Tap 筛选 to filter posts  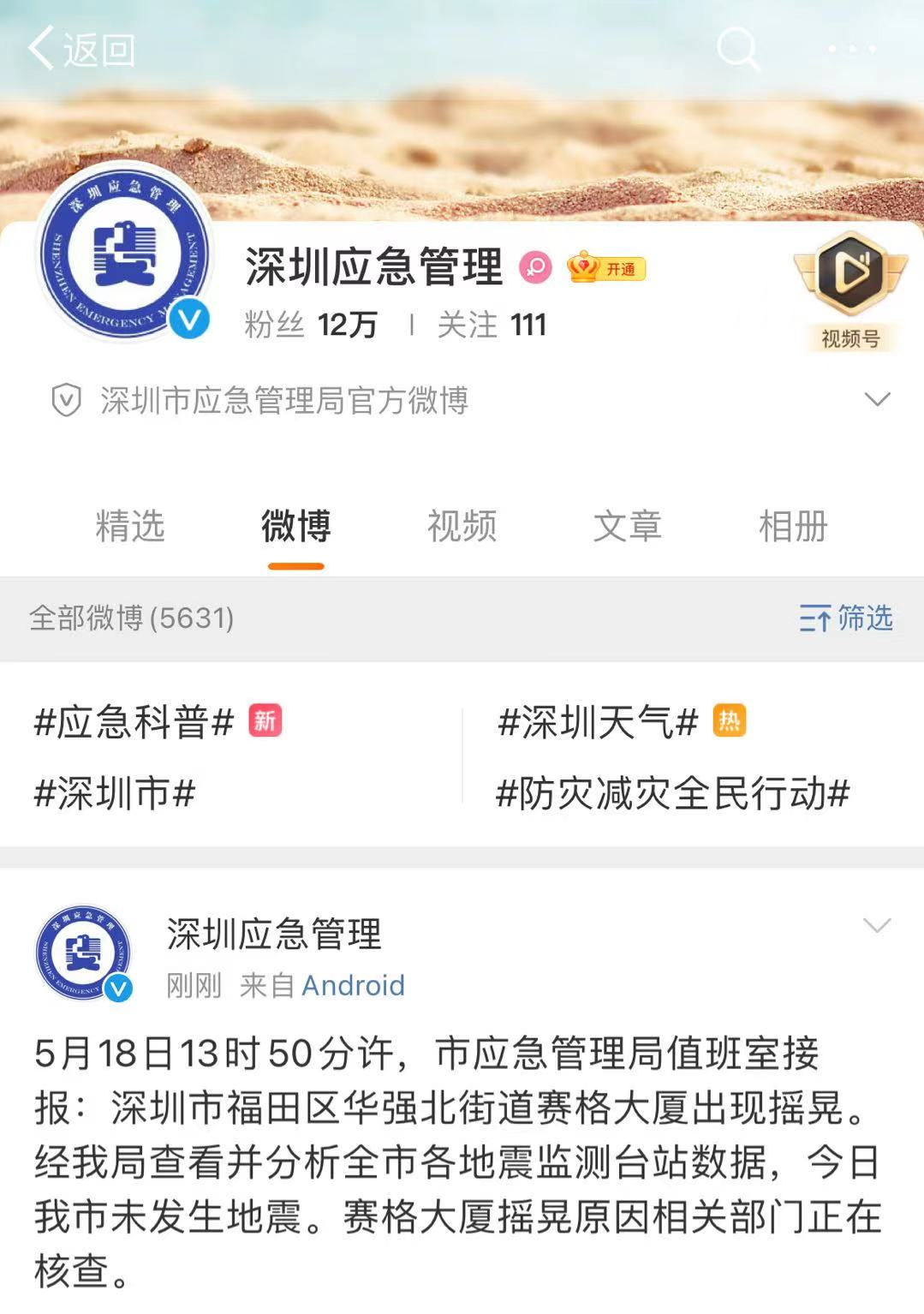846,618
